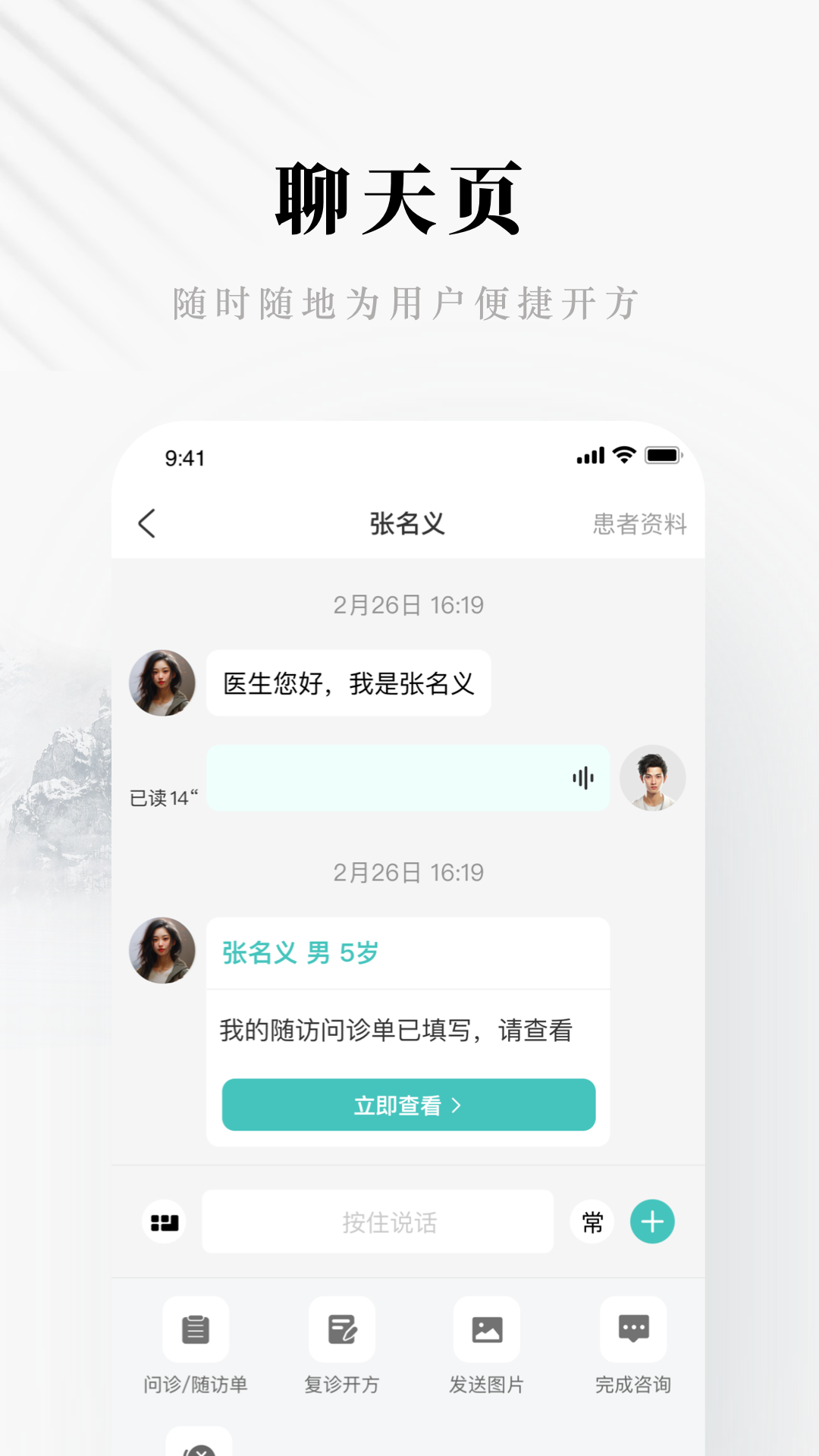Tap the 问诊/随访单 clipboard icon
The height and width of the screenshot is (1456, 819).
[x=196, y=1330]
